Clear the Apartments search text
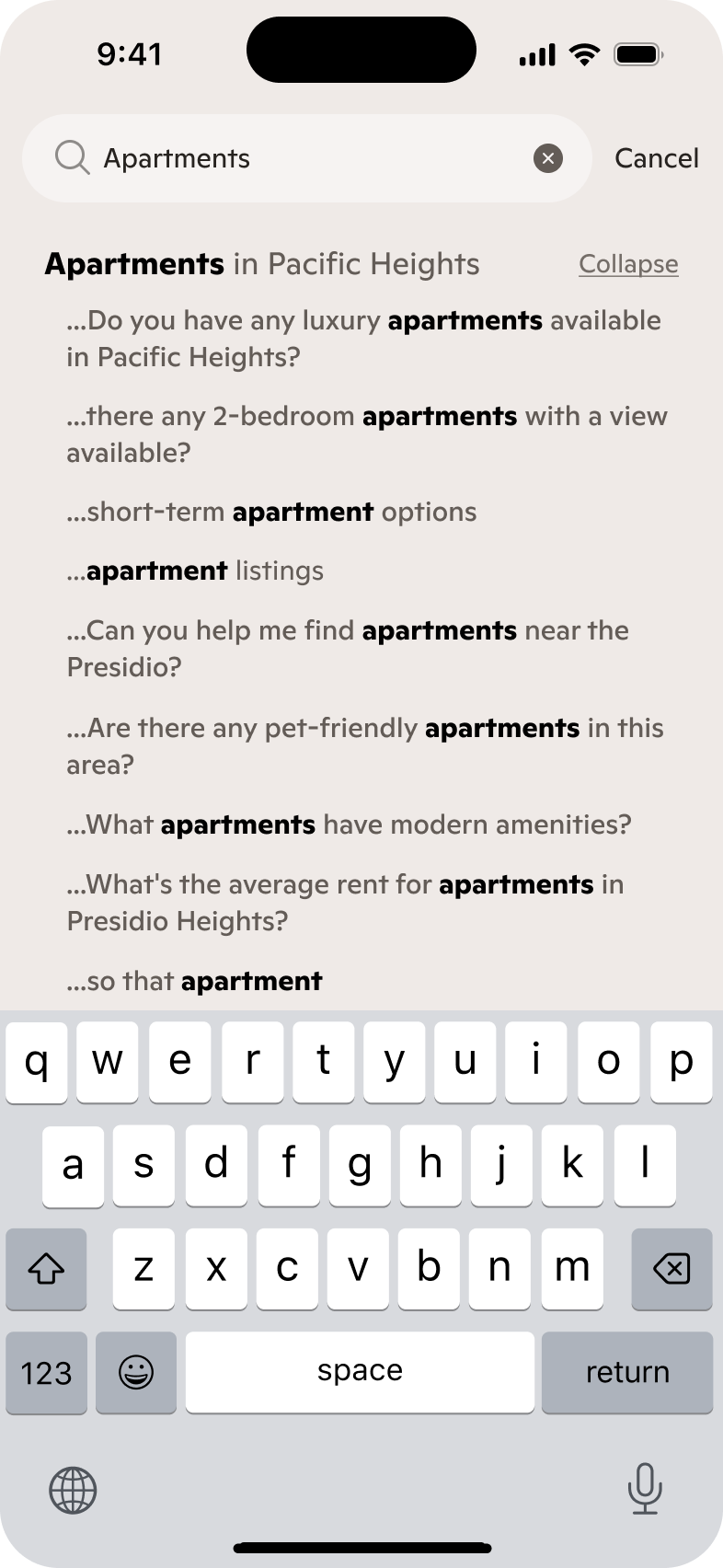This screenshot has height=1568, width=723. 548,158
